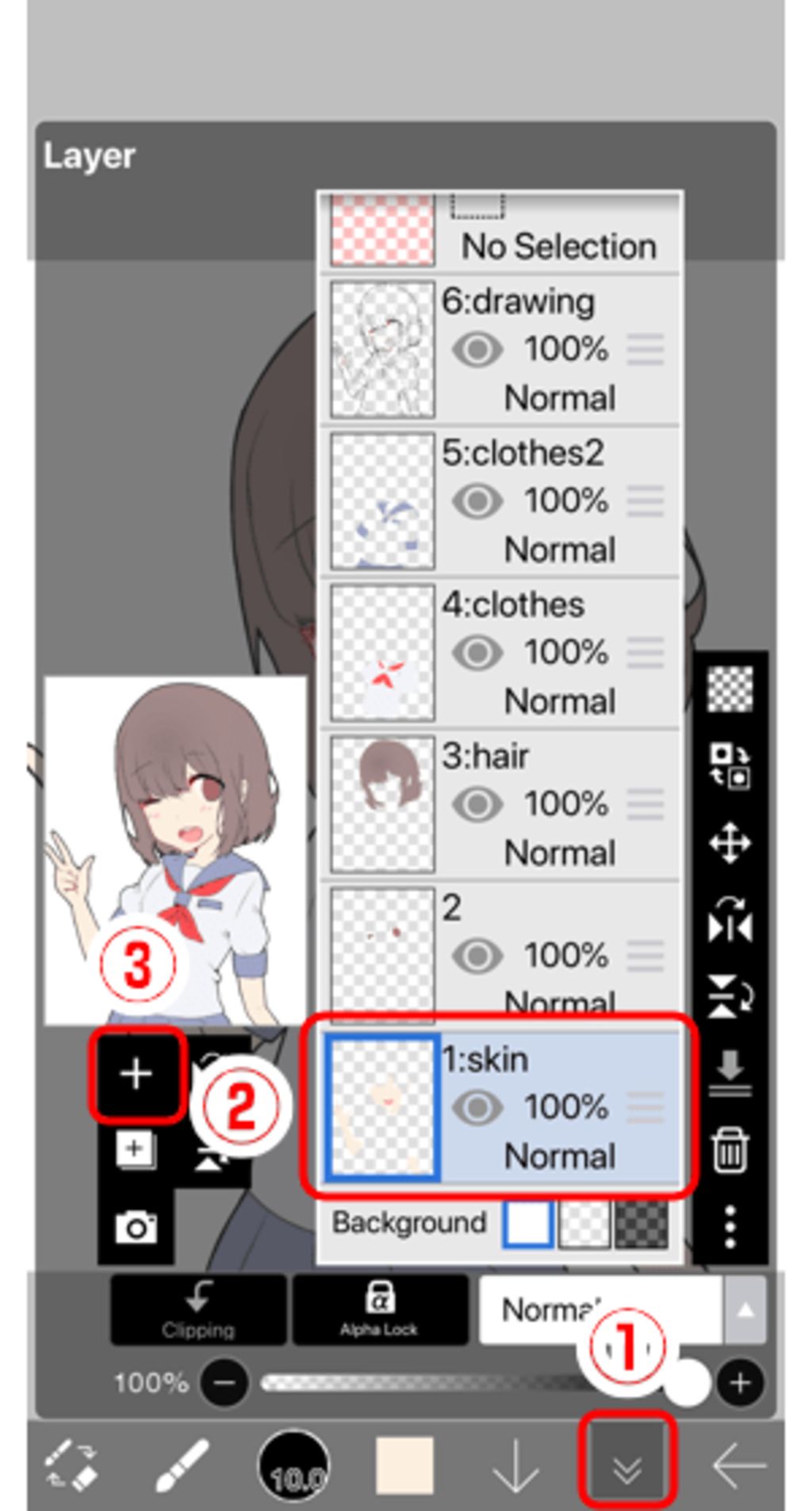Choose the white Background option

(527, 1222)
